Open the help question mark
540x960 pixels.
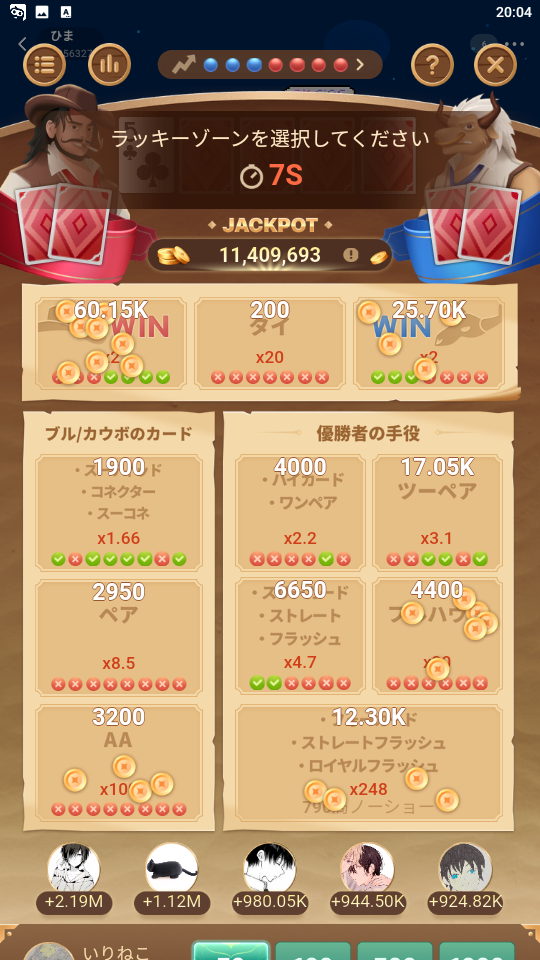[432, 64]
